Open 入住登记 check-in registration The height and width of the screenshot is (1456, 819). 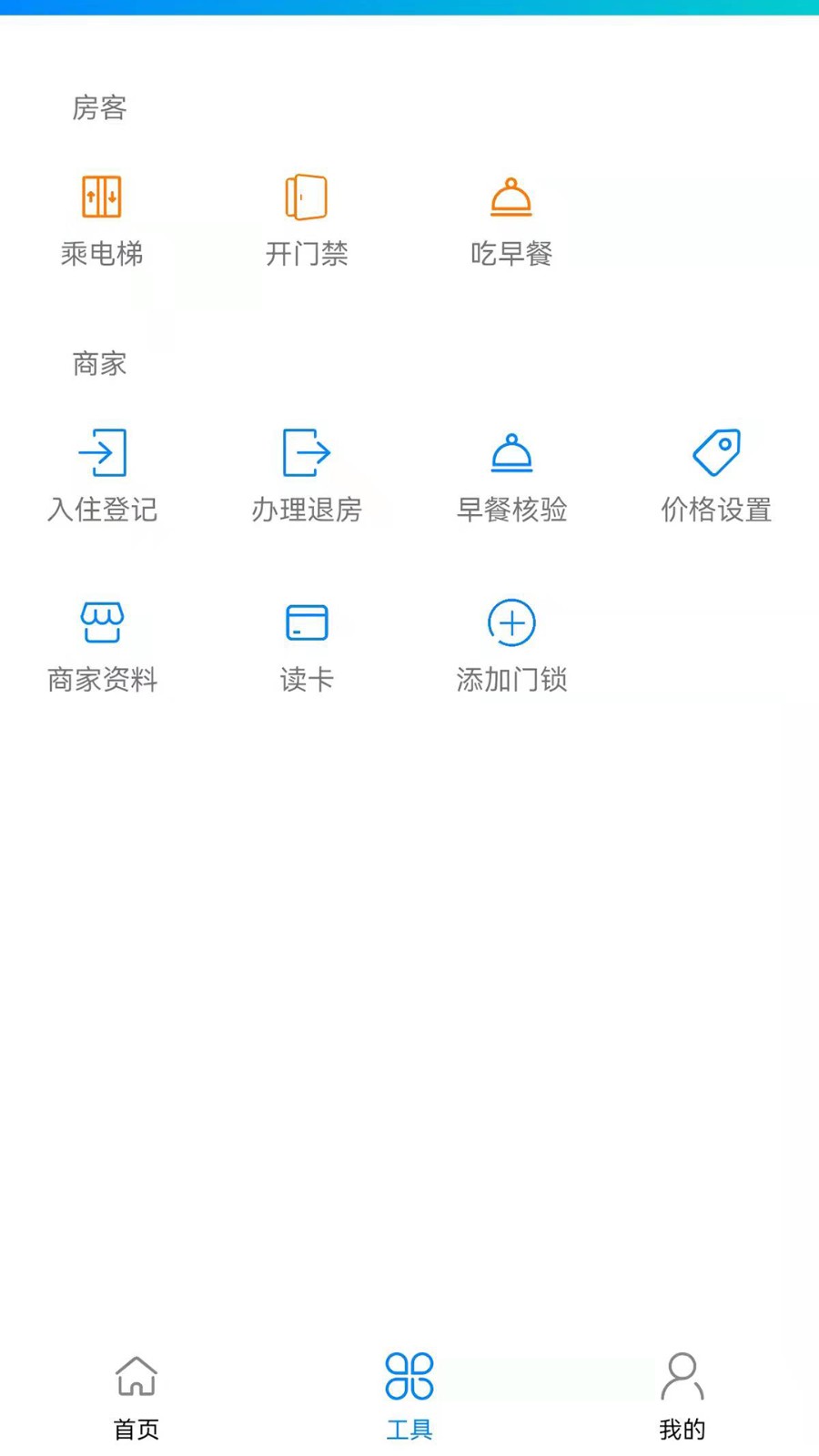coord(102,475)
